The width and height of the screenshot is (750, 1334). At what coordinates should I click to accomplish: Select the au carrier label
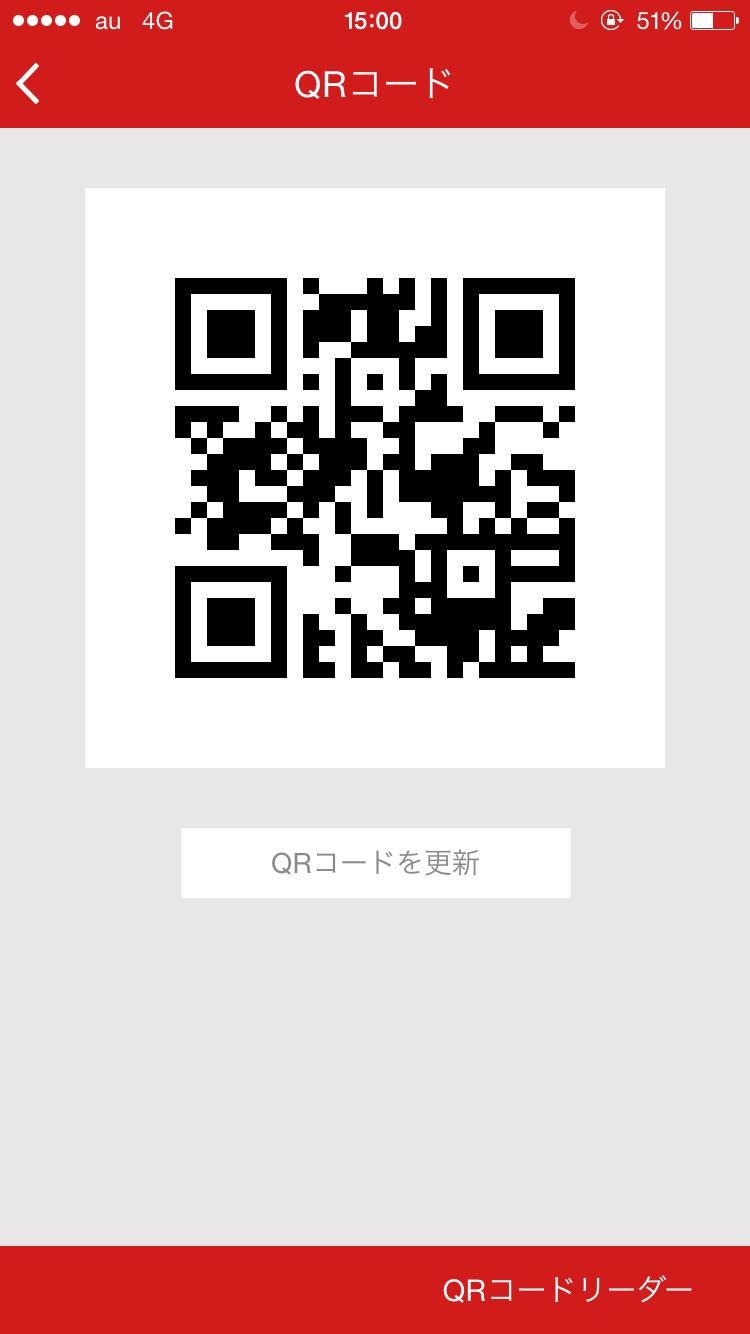pyautogui.click(x=106, y=20)
